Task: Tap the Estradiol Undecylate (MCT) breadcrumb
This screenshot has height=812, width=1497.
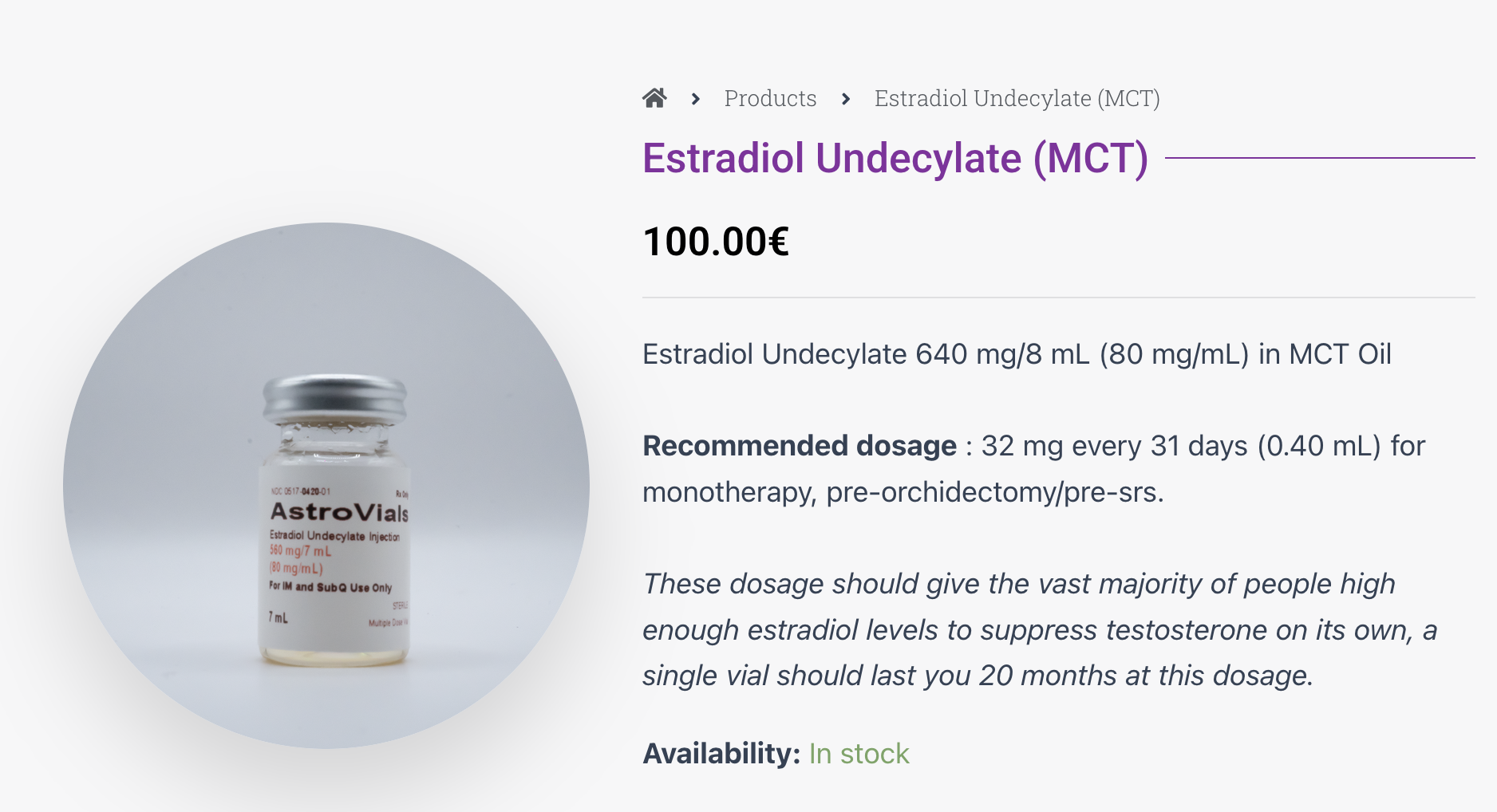Action: click(x=1017, y=98)
